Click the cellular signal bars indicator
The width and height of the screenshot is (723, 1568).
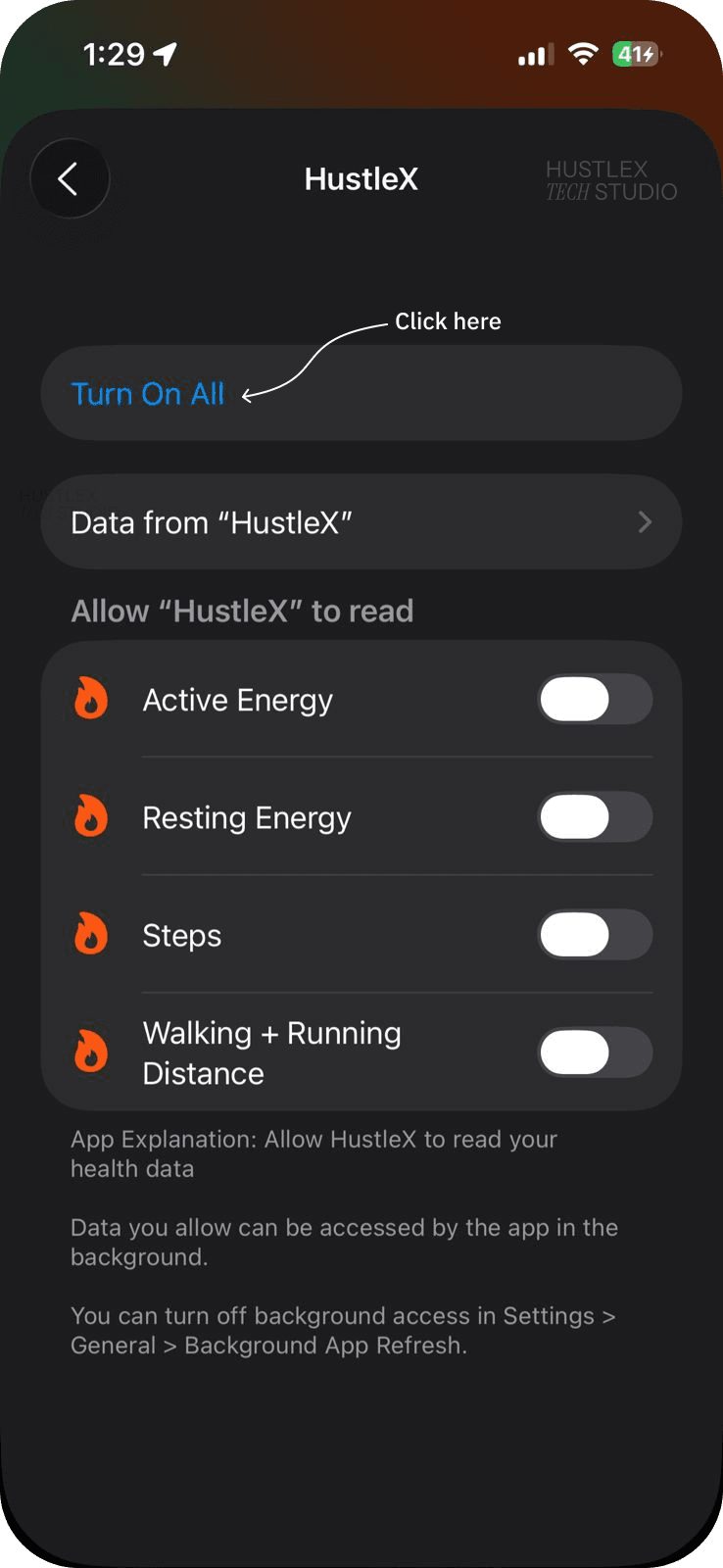[x=532, y=54]
